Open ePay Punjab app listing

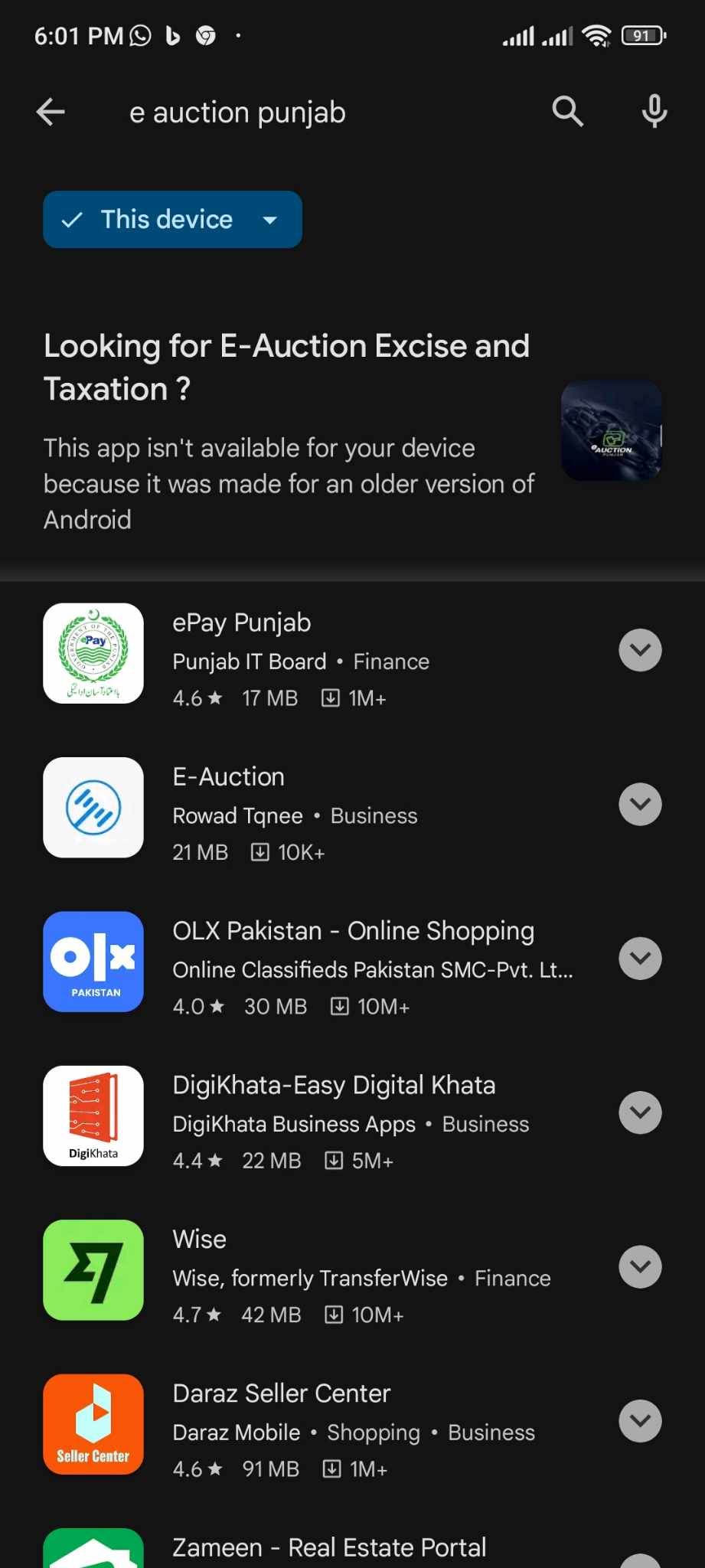(306, 655)
